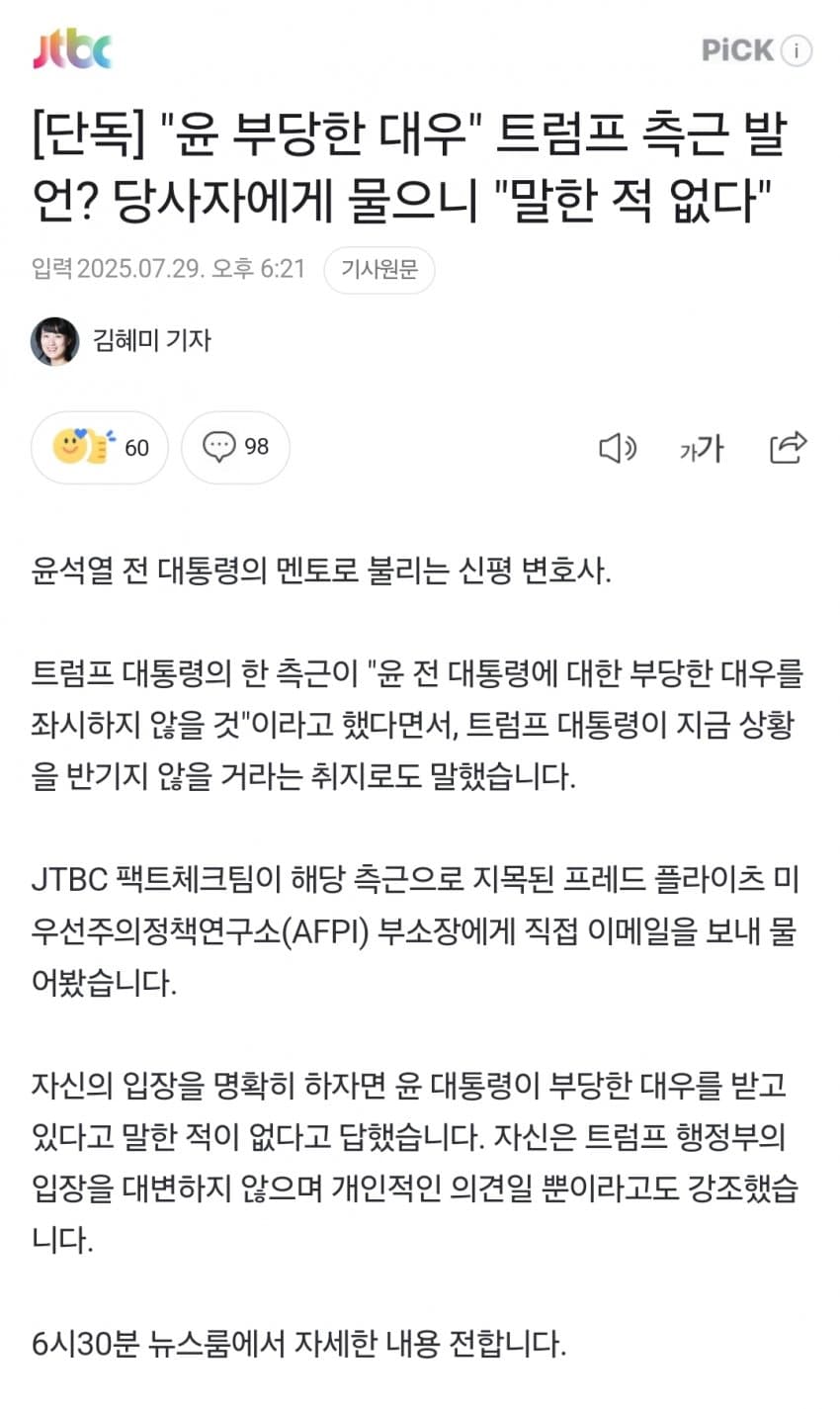The width and height of the screenshot is (840, 1409).
Task: Open the JTBC press home logo
Action: [73, 49]
